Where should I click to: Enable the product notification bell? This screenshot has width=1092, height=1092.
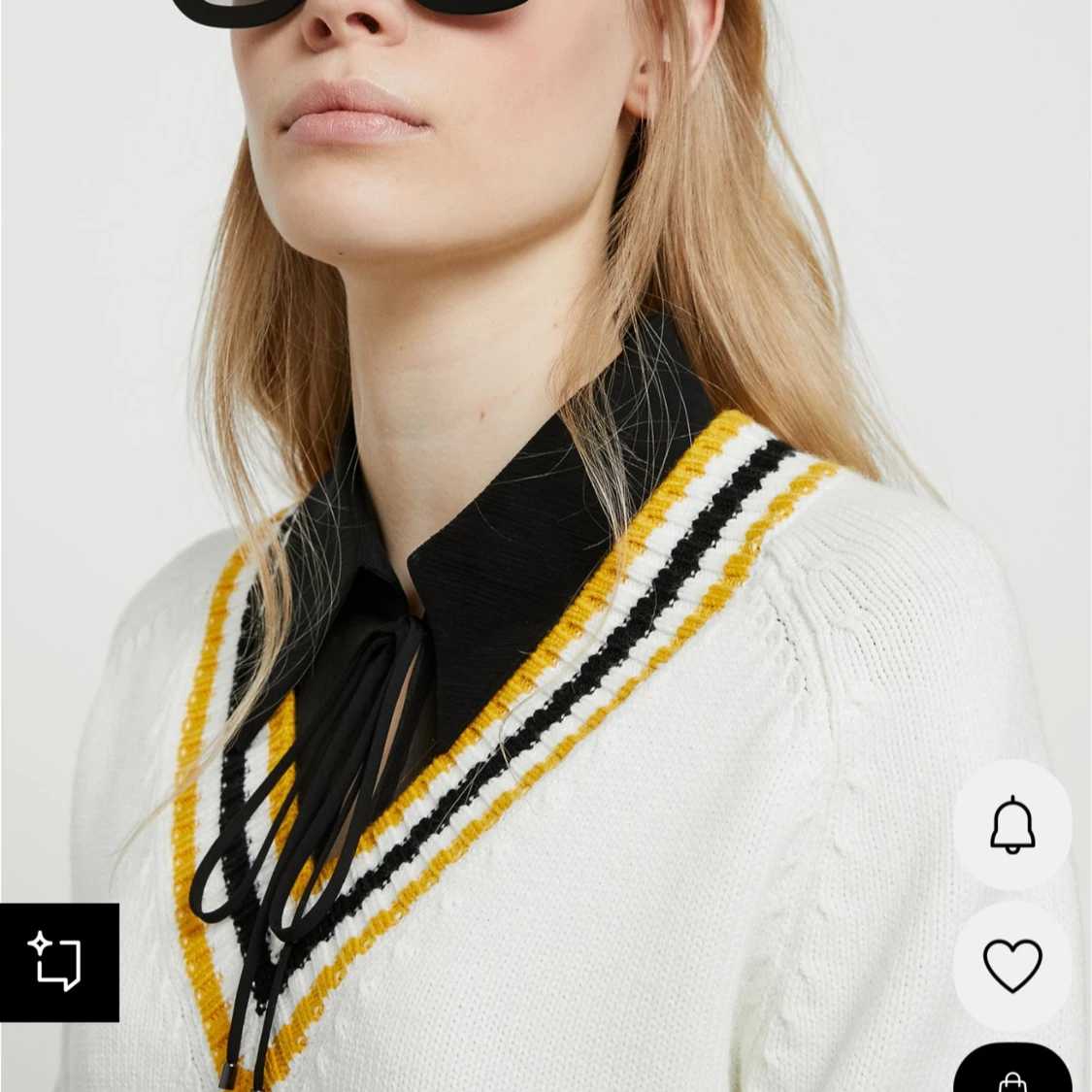click(x=1011, y=825)
